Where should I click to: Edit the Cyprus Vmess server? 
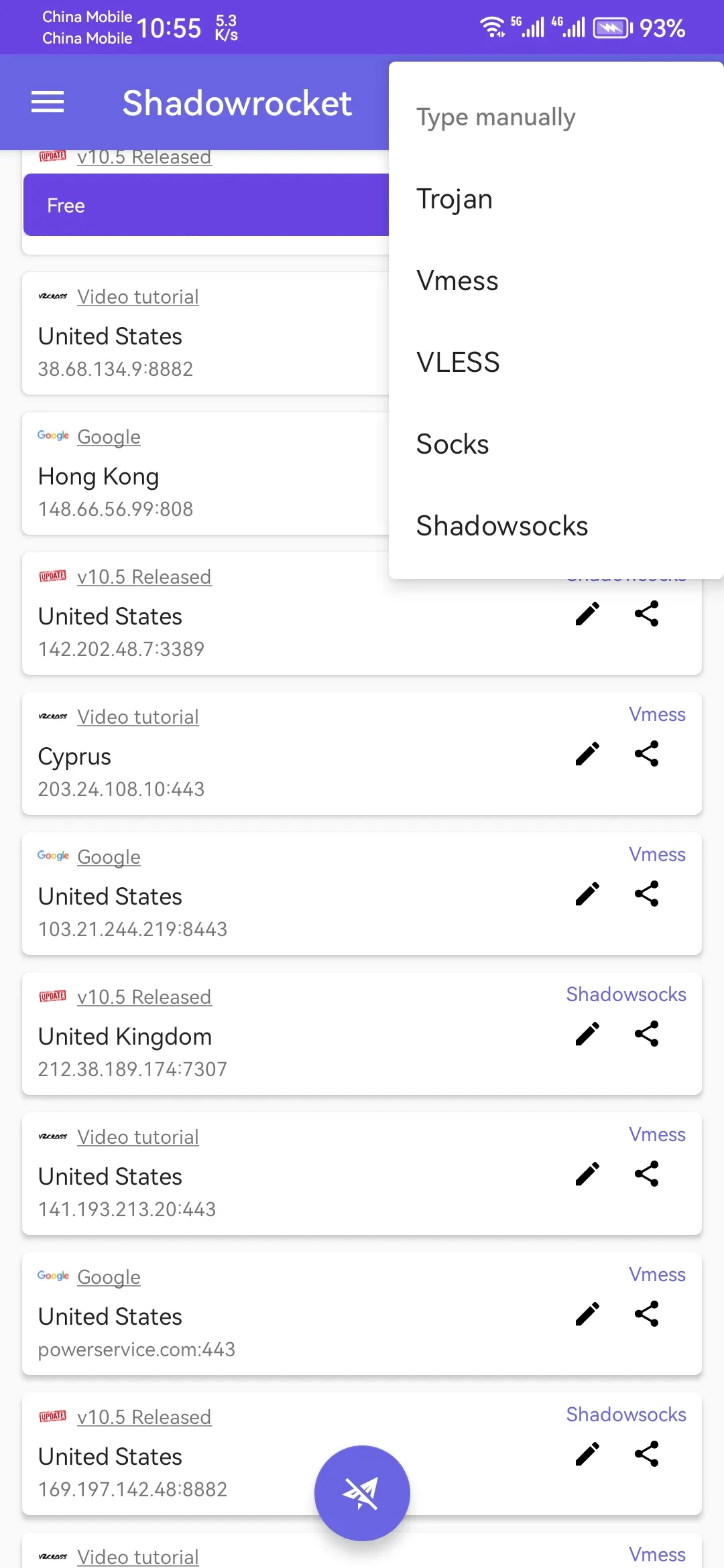coord(587,754)
